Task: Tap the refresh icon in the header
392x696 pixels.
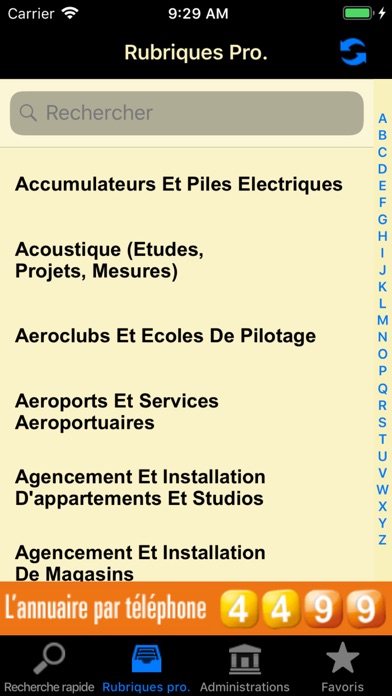Action: coord(353,52)
